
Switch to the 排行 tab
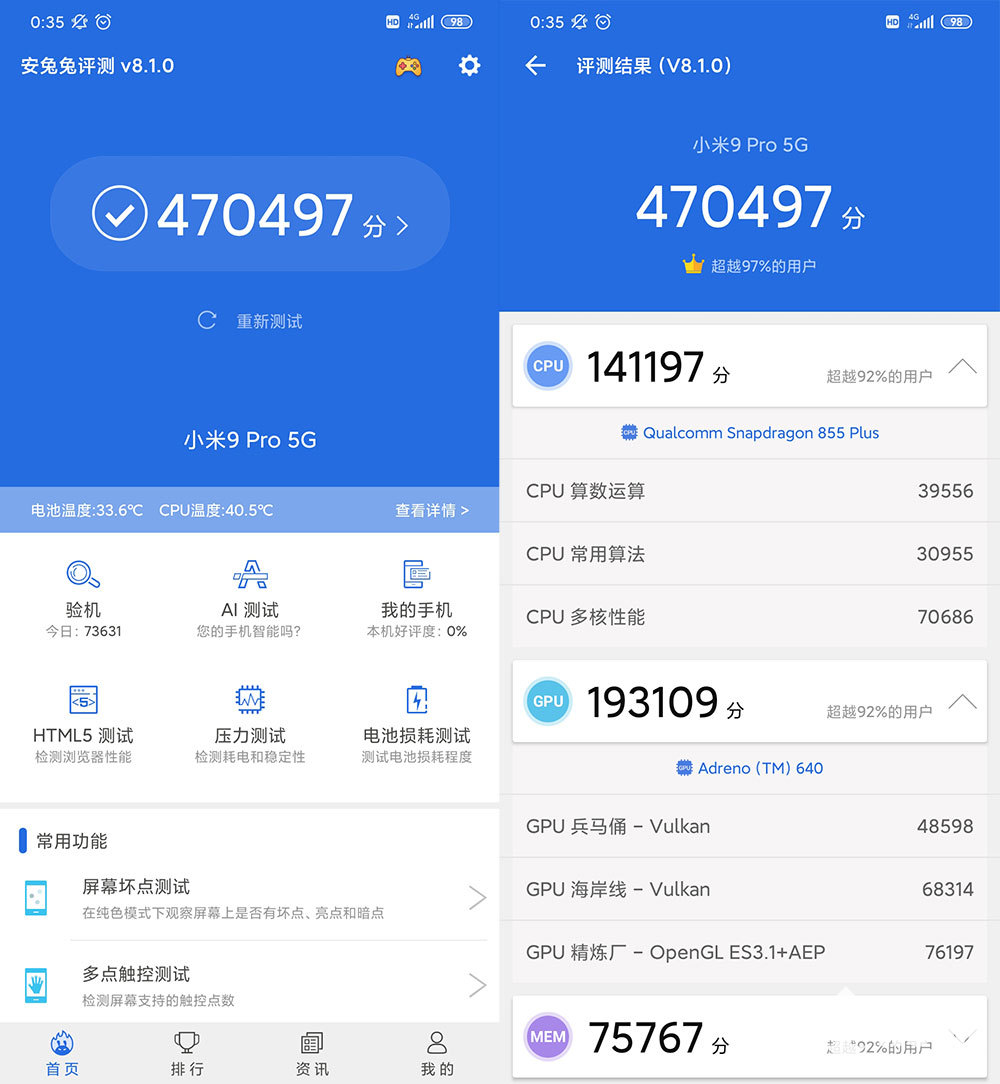pyautogui.click(x=187, y=1054)
